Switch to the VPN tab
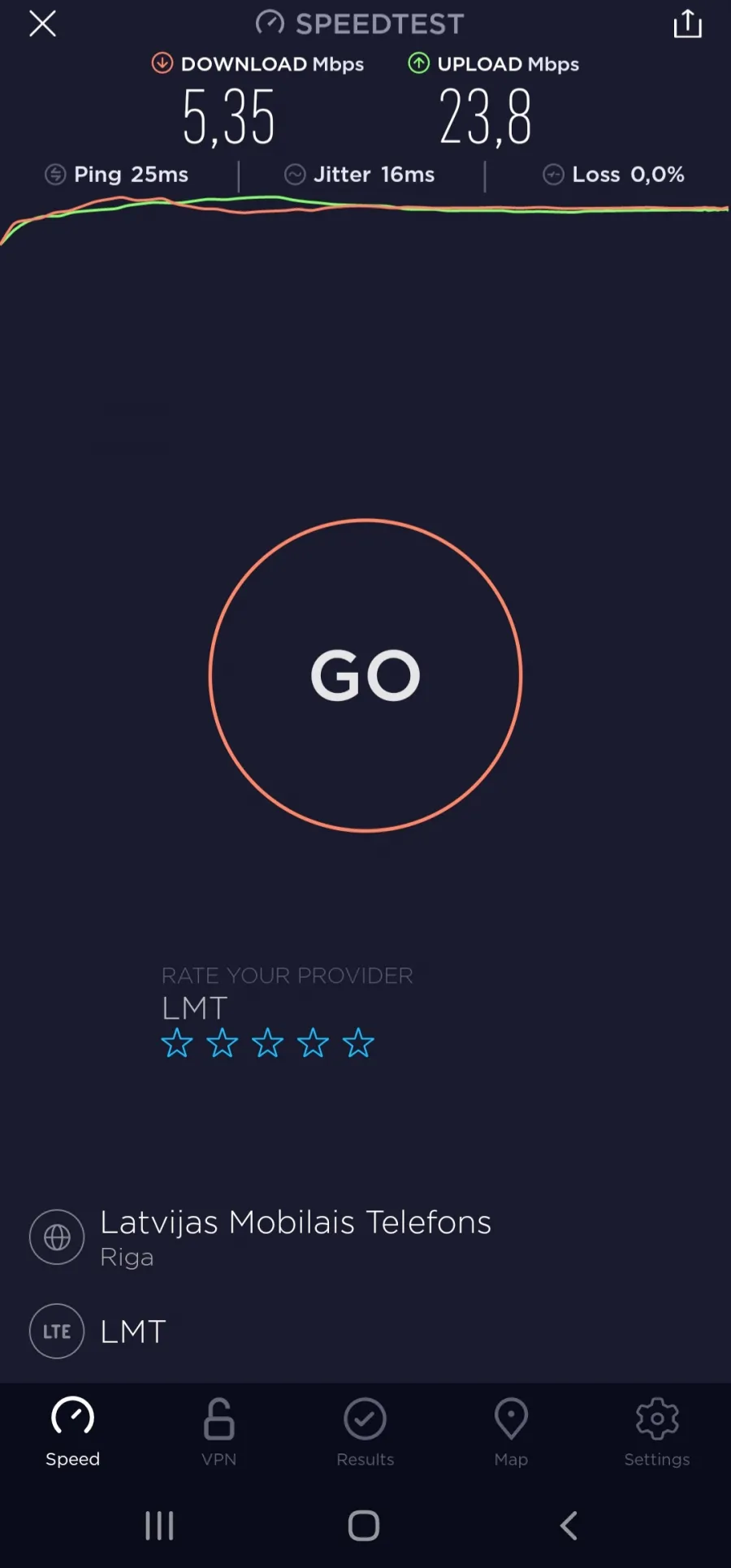The width and height of the screenshot is (731, 1568). click(219, 1432)
